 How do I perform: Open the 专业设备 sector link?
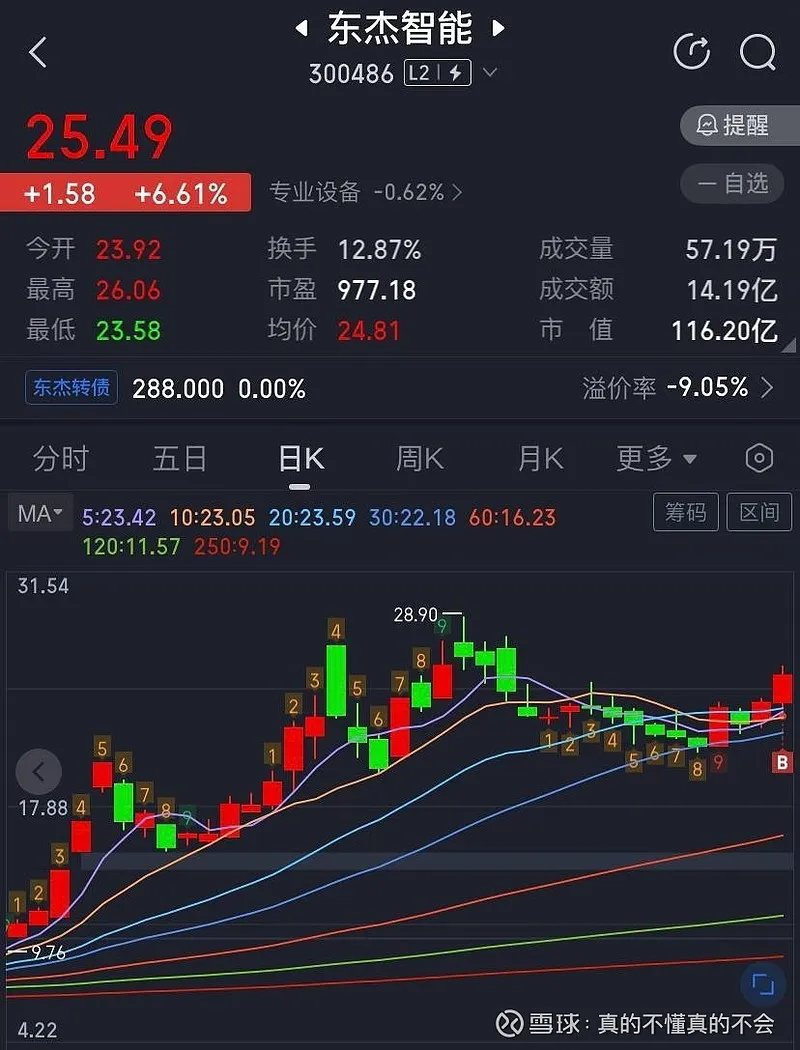coord(365,192)
